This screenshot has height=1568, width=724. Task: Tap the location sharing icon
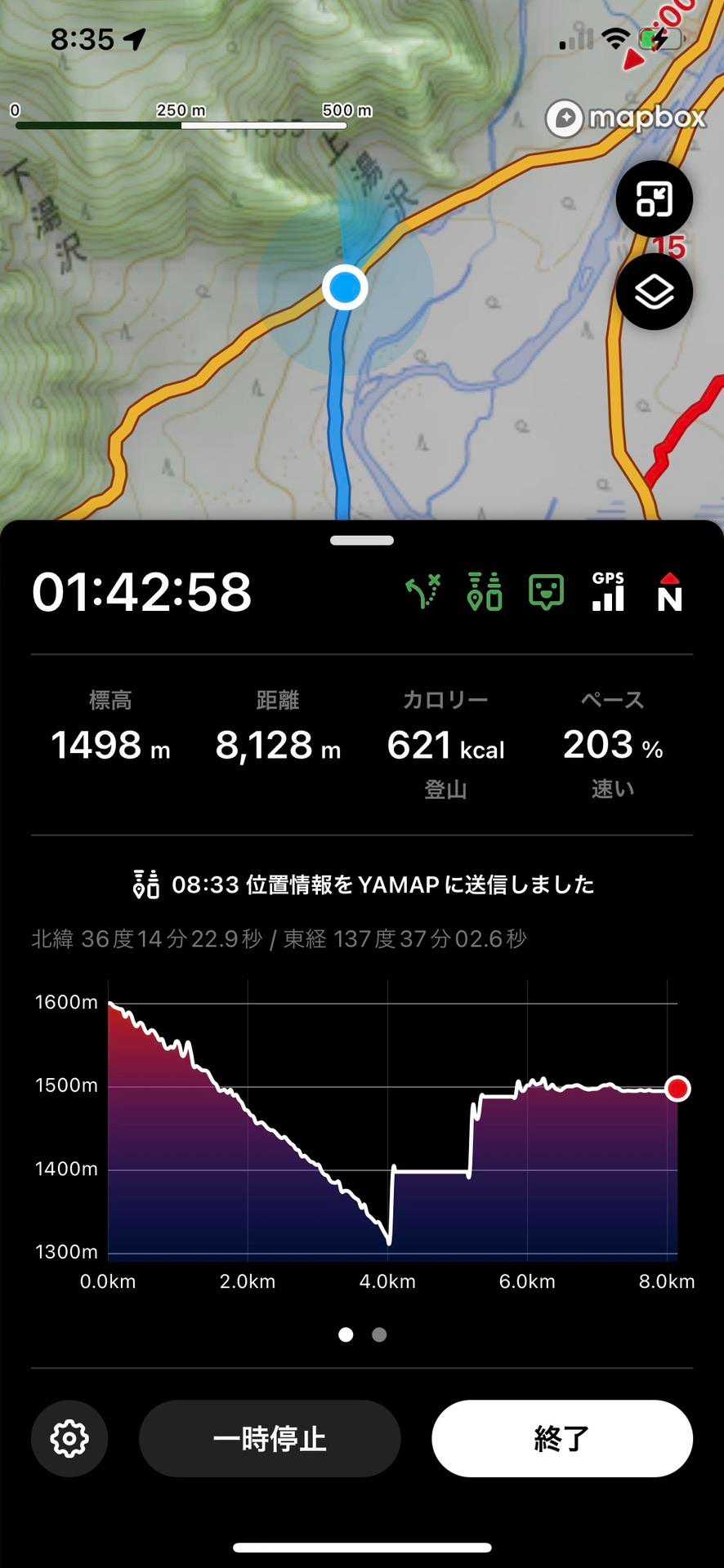click(485, 592)
